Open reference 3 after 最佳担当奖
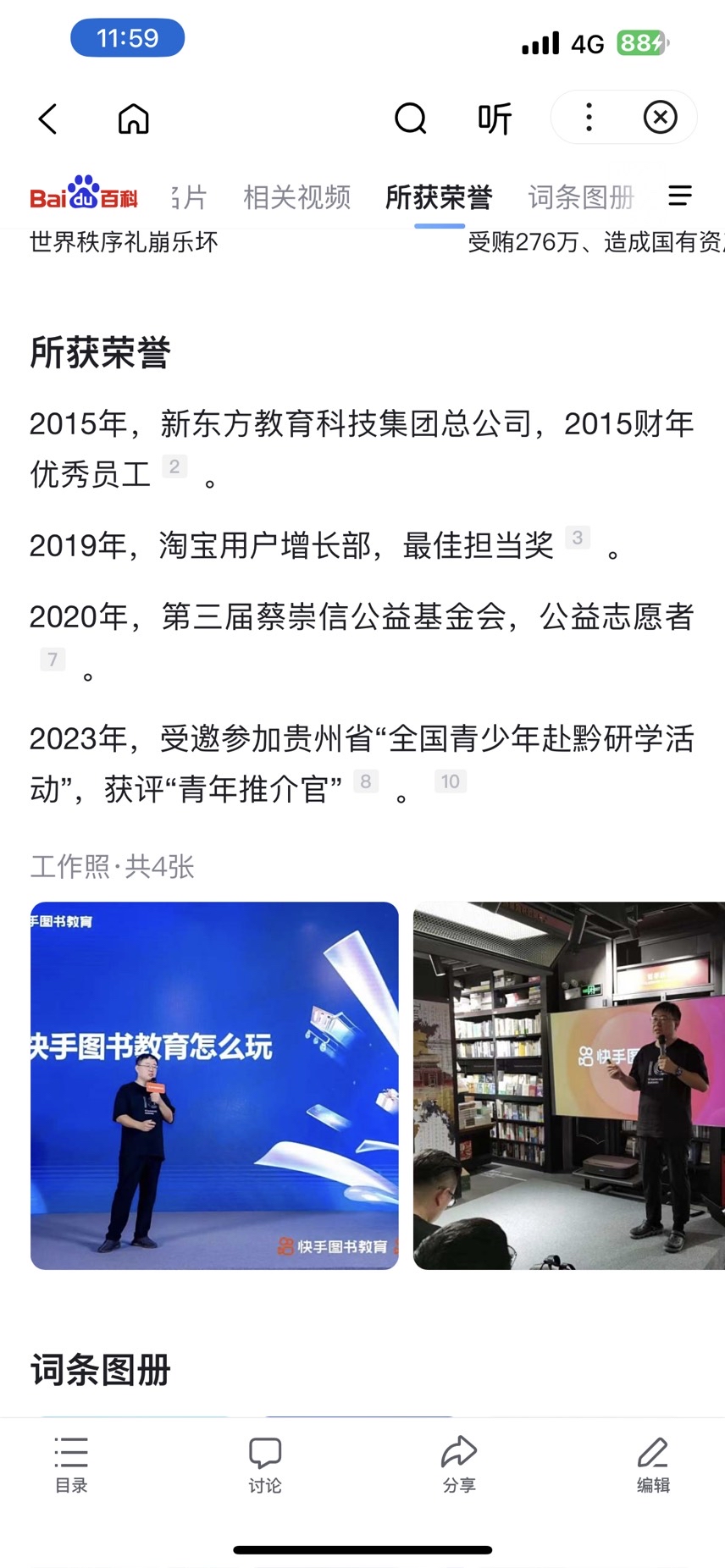This screenshot has width=725, height=1568. [578, 538]
